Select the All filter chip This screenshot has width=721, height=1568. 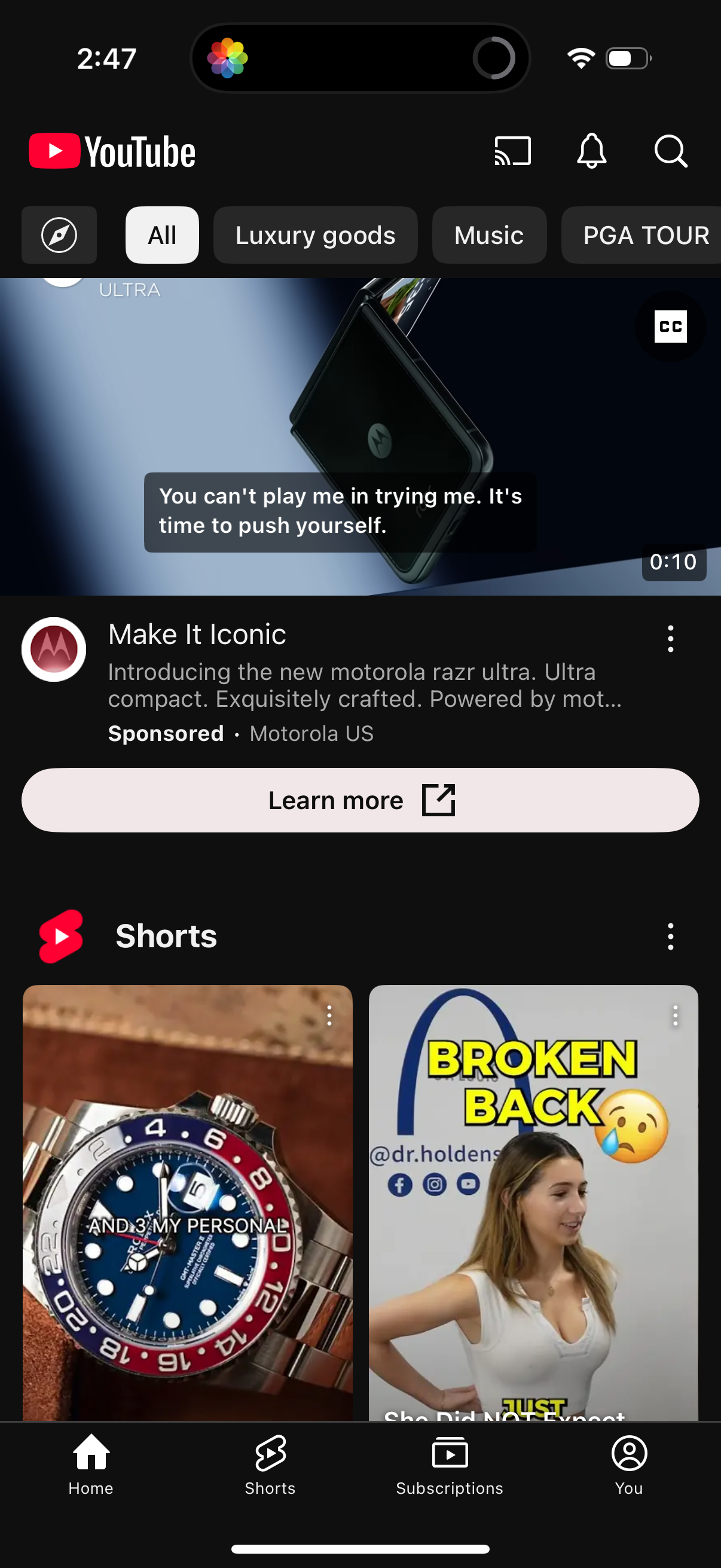coord(162,235)
